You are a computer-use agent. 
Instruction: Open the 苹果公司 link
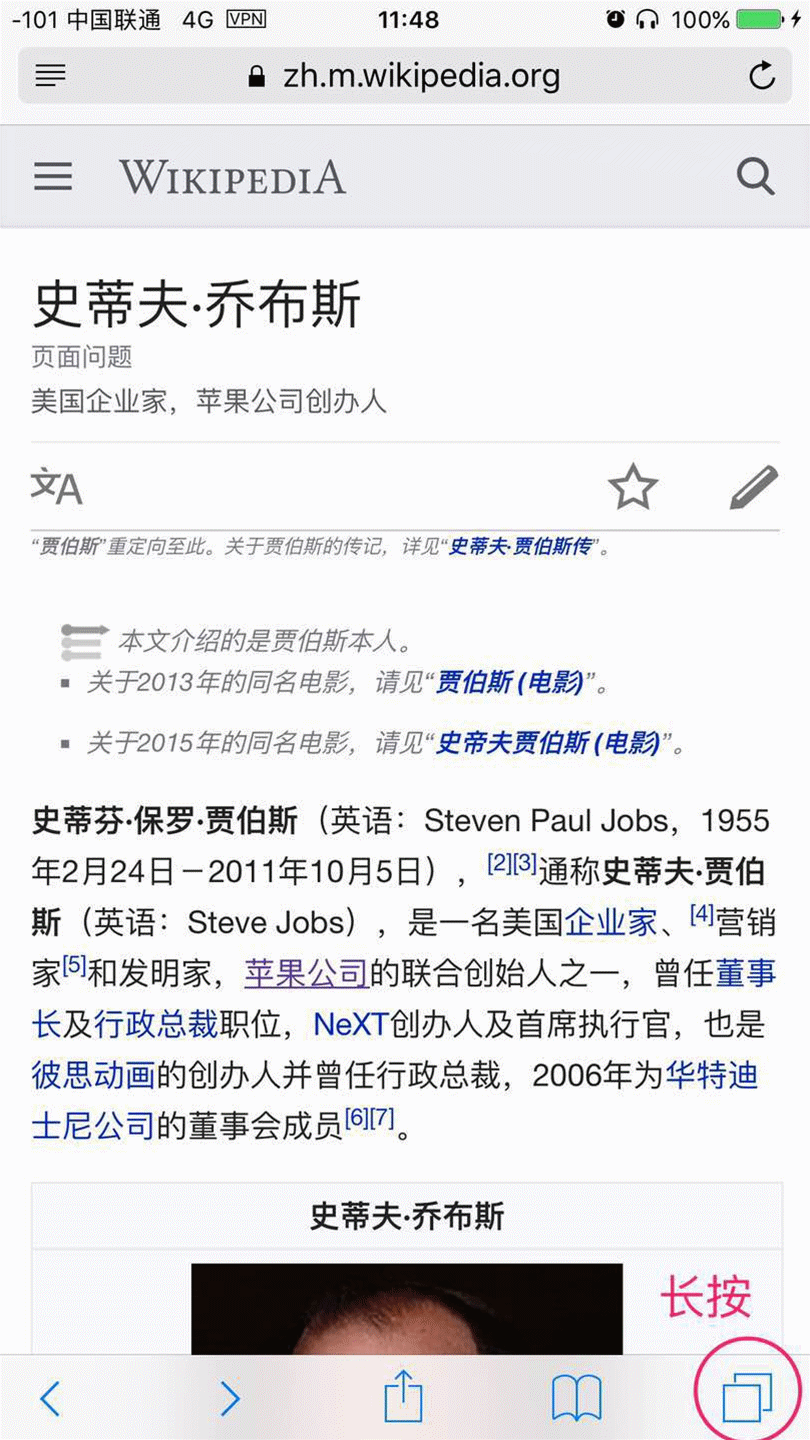[x=306, y=973]
